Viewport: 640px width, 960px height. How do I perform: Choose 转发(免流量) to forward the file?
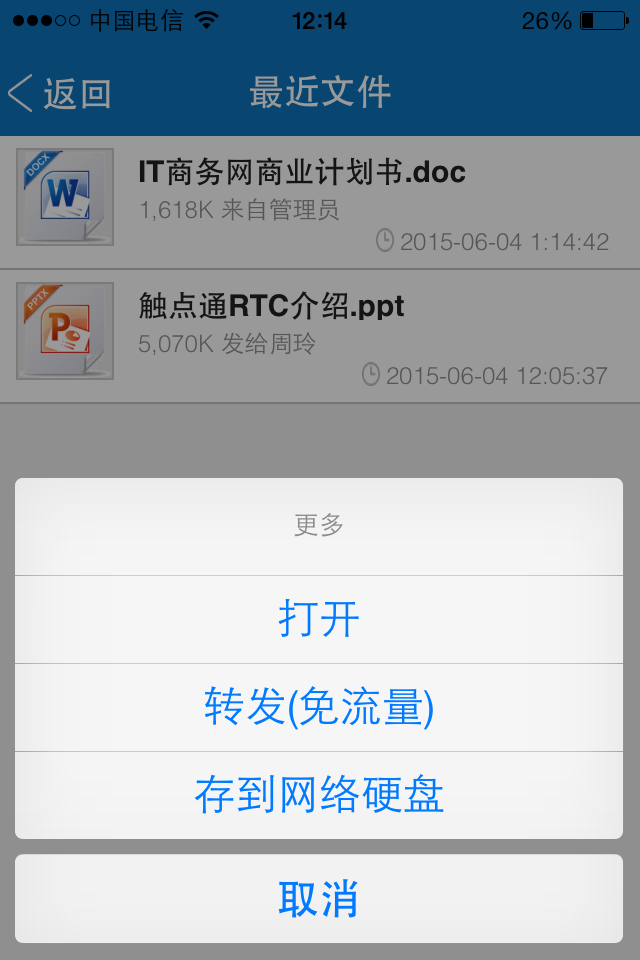click(319, 707)
